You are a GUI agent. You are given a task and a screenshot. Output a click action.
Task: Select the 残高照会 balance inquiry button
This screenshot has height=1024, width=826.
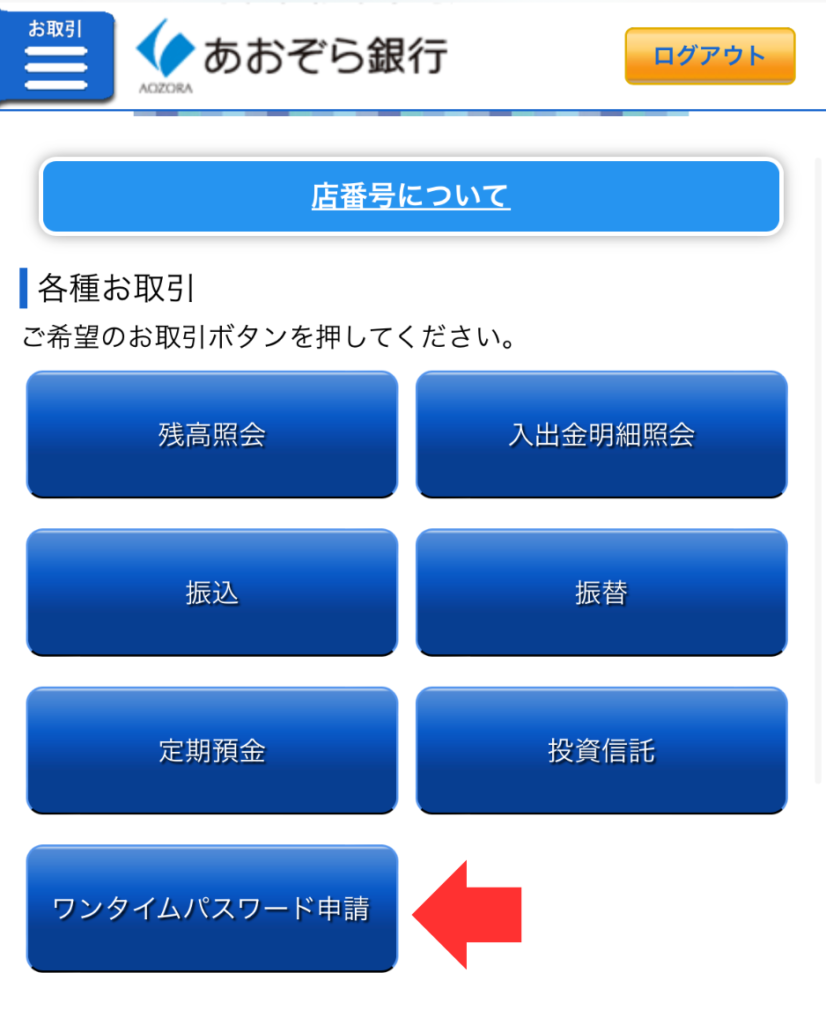[211, 434]
